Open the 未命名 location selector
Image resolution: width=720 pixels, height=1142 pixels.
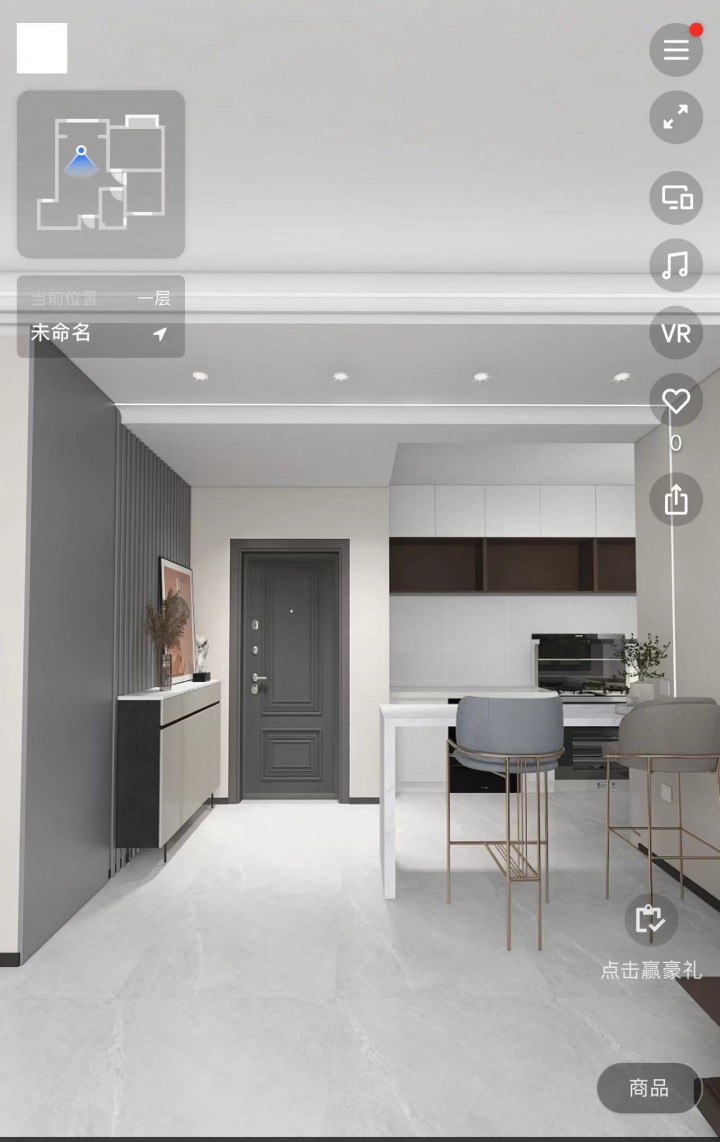click(100, 333)
